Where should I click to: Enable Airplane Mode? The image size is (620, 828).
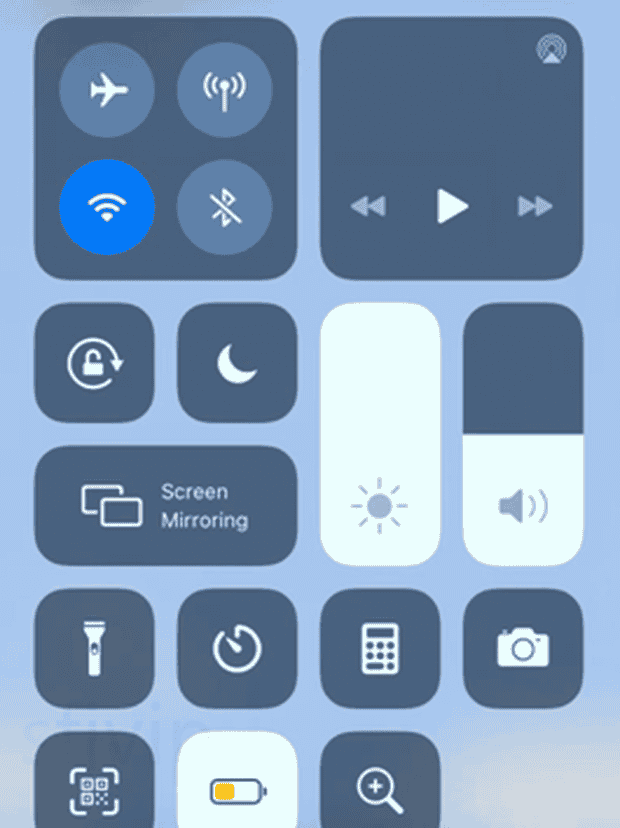pos(107,91)
